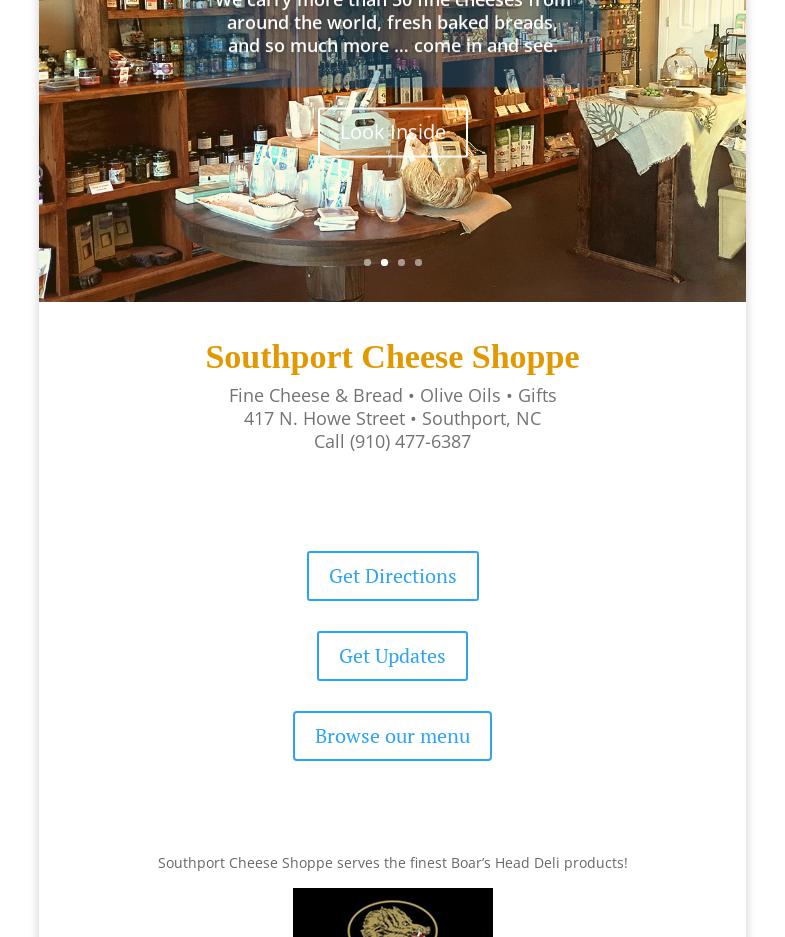Open Get Directions
The width and height of the screenshot is (785, 937).
[x=392, y=576]
